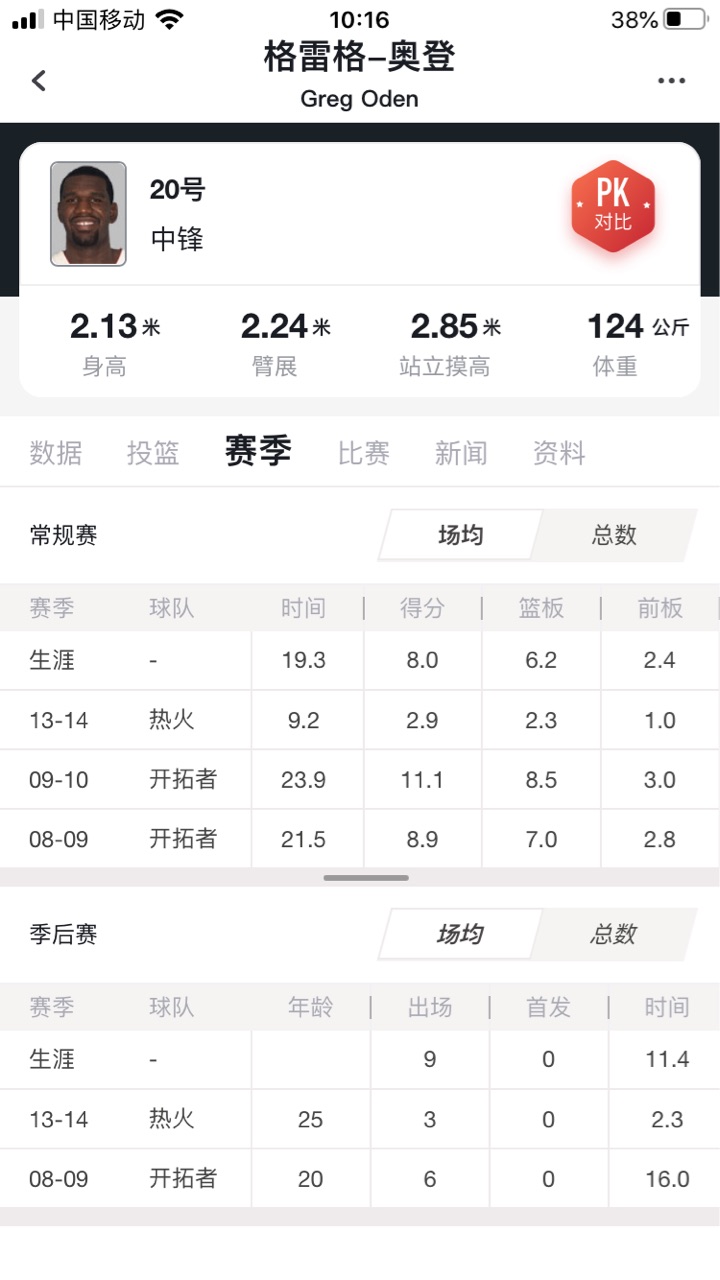Screen dimensions: 720x1280
Task: Select 场均 for 季后赛 stats
Action: pos(460,934)
